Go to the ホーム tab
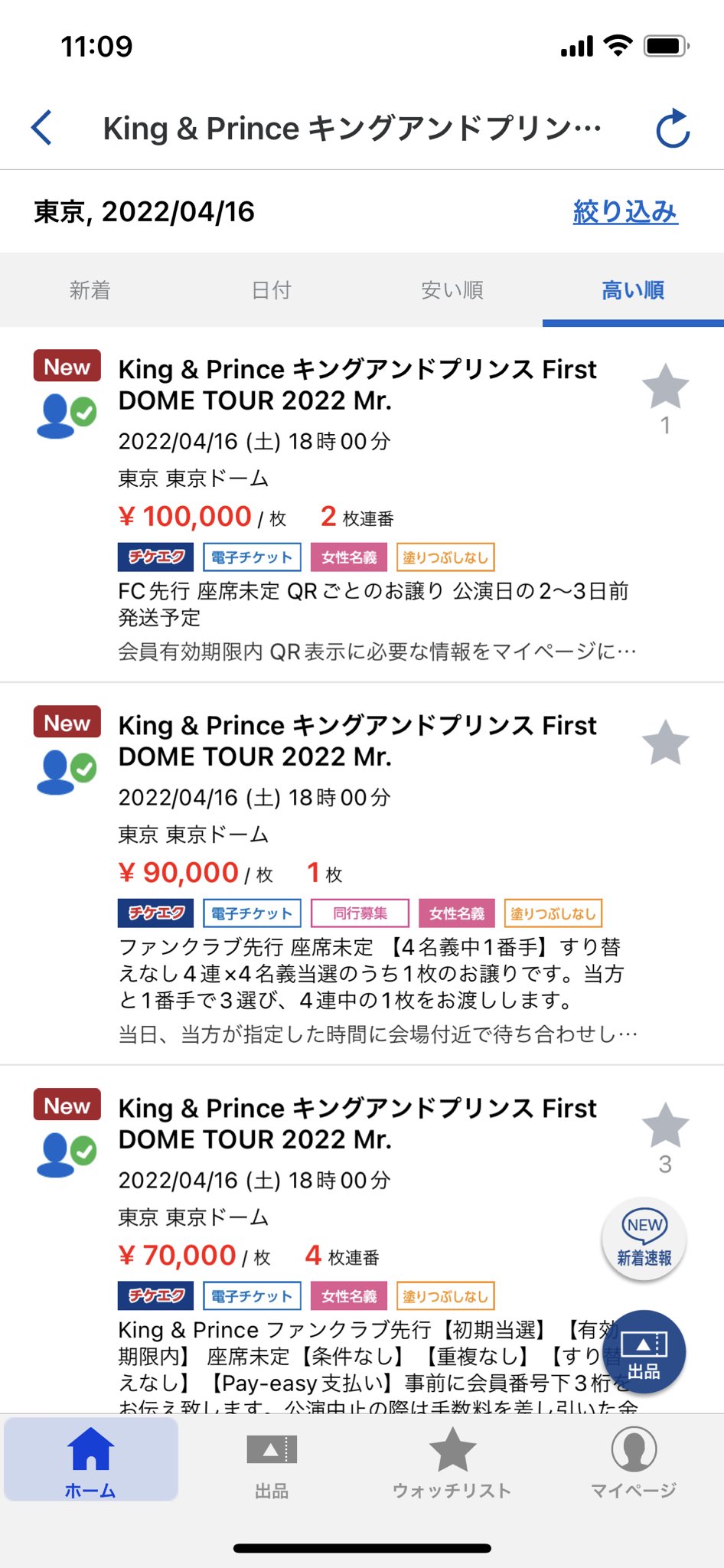Viewport: 724px width, 1568px height. (90, 1460)
